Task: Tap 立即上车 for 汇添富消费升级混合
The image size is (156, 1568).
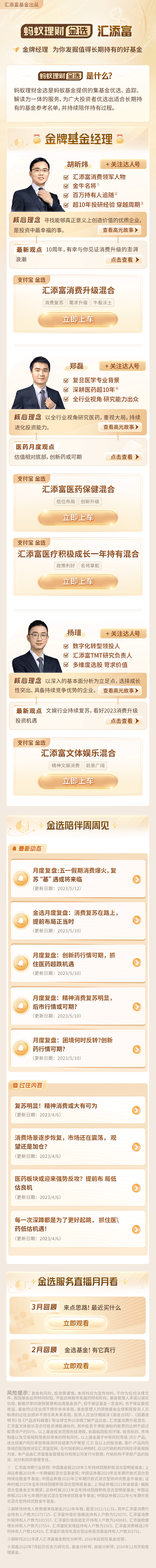Action: 78,319
